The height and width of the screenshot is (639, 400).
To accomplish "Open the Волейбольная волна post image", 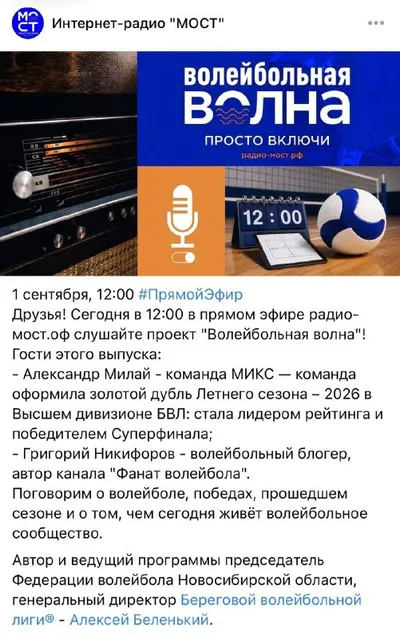I will click(200, 163).
